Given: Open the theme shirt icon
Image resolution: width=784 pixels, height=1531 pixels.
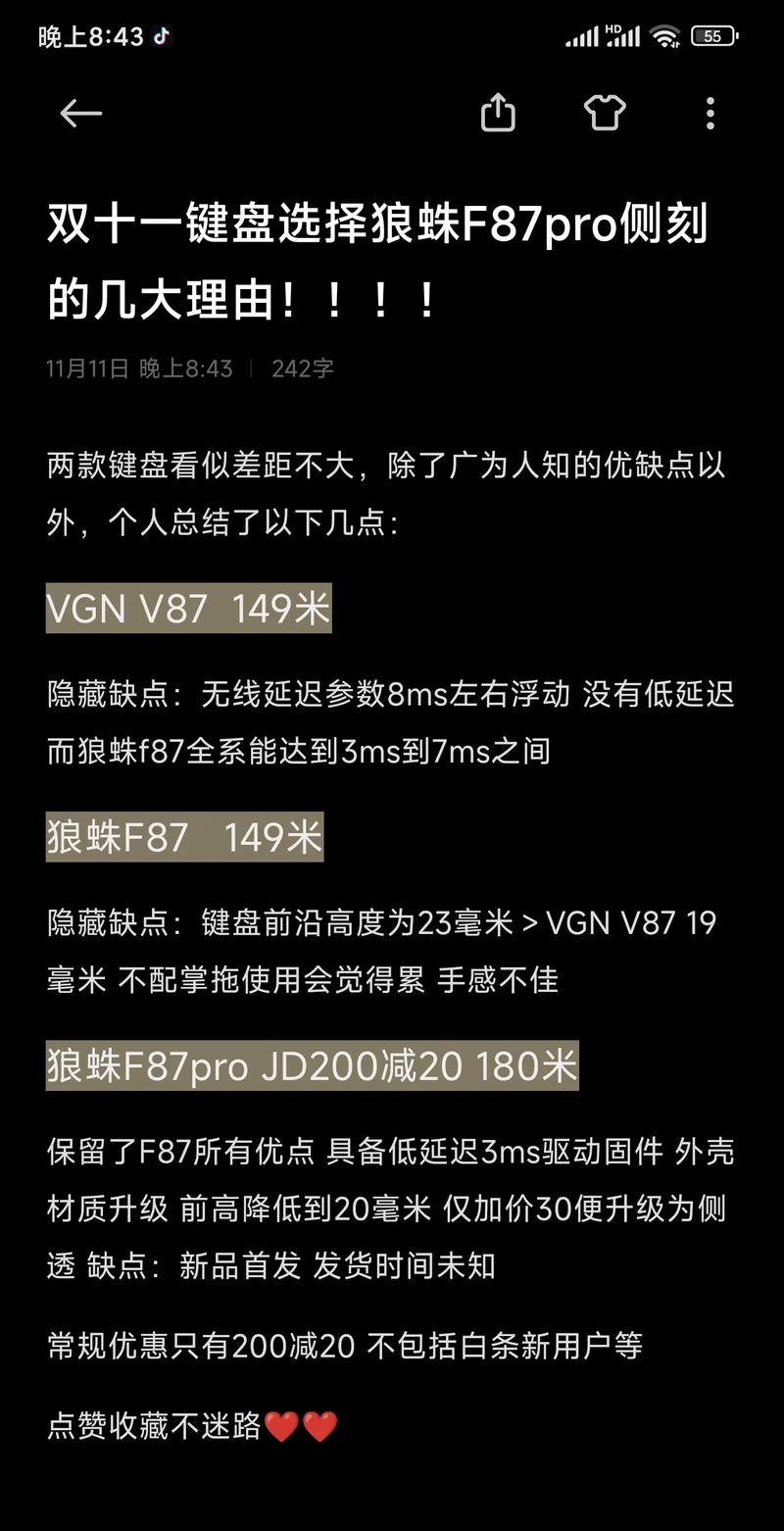Looking at the screenshot, I should point(605,114).
